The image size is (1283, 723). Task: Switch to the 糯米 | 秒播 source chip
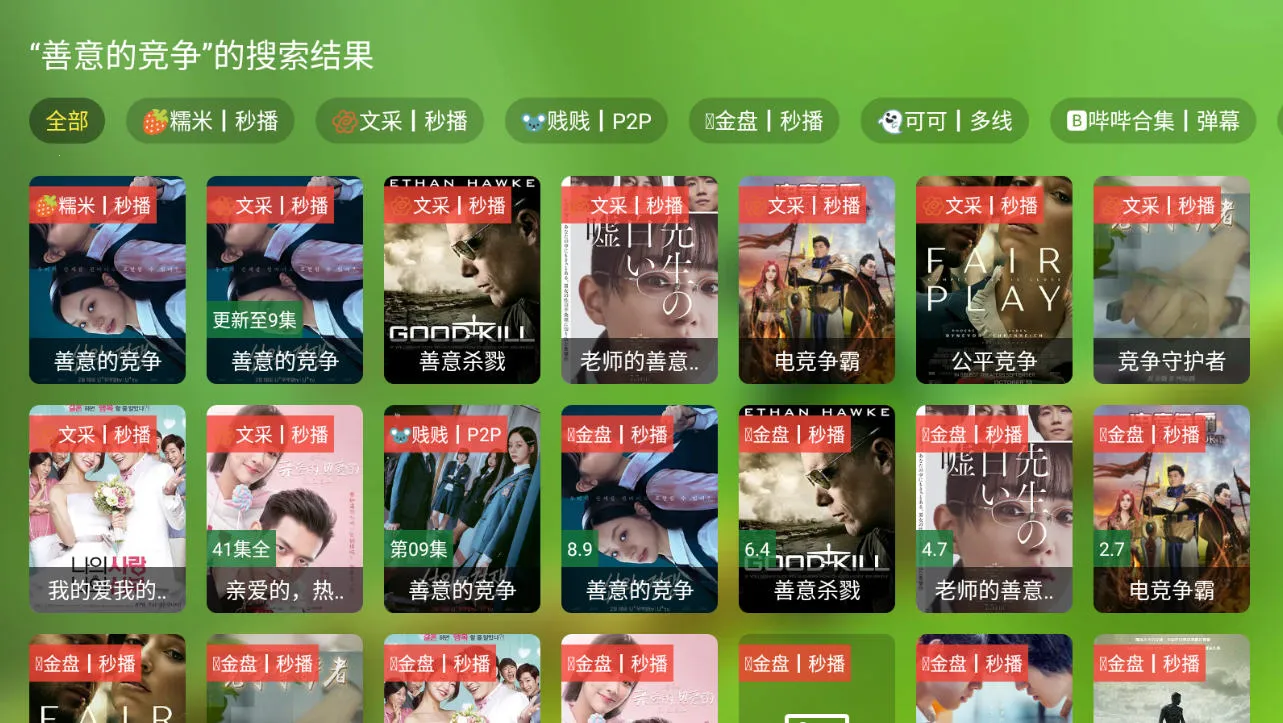pyautogui.click(x=210, y=121)
